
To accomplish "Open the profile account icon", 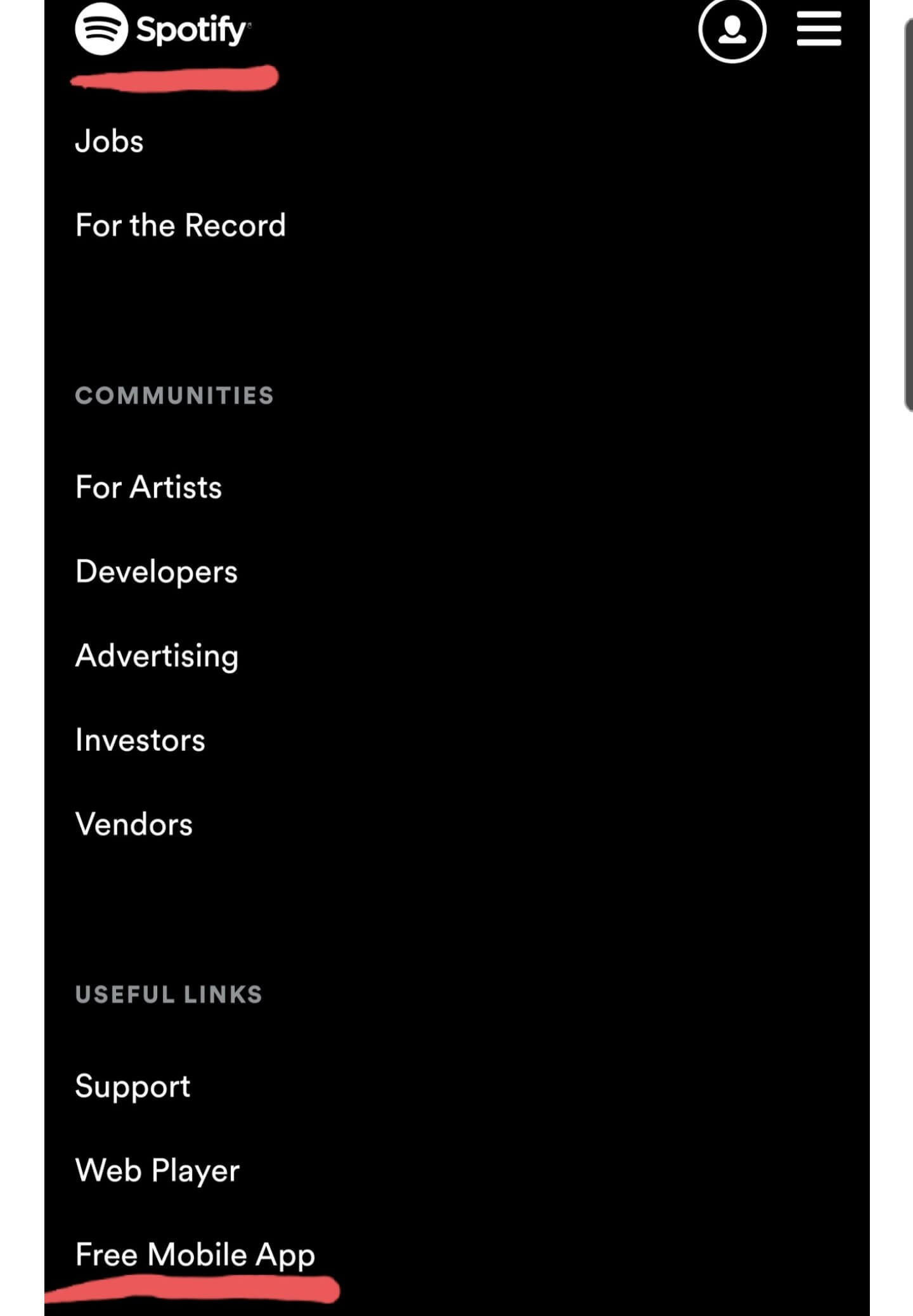I will point(732,30).
